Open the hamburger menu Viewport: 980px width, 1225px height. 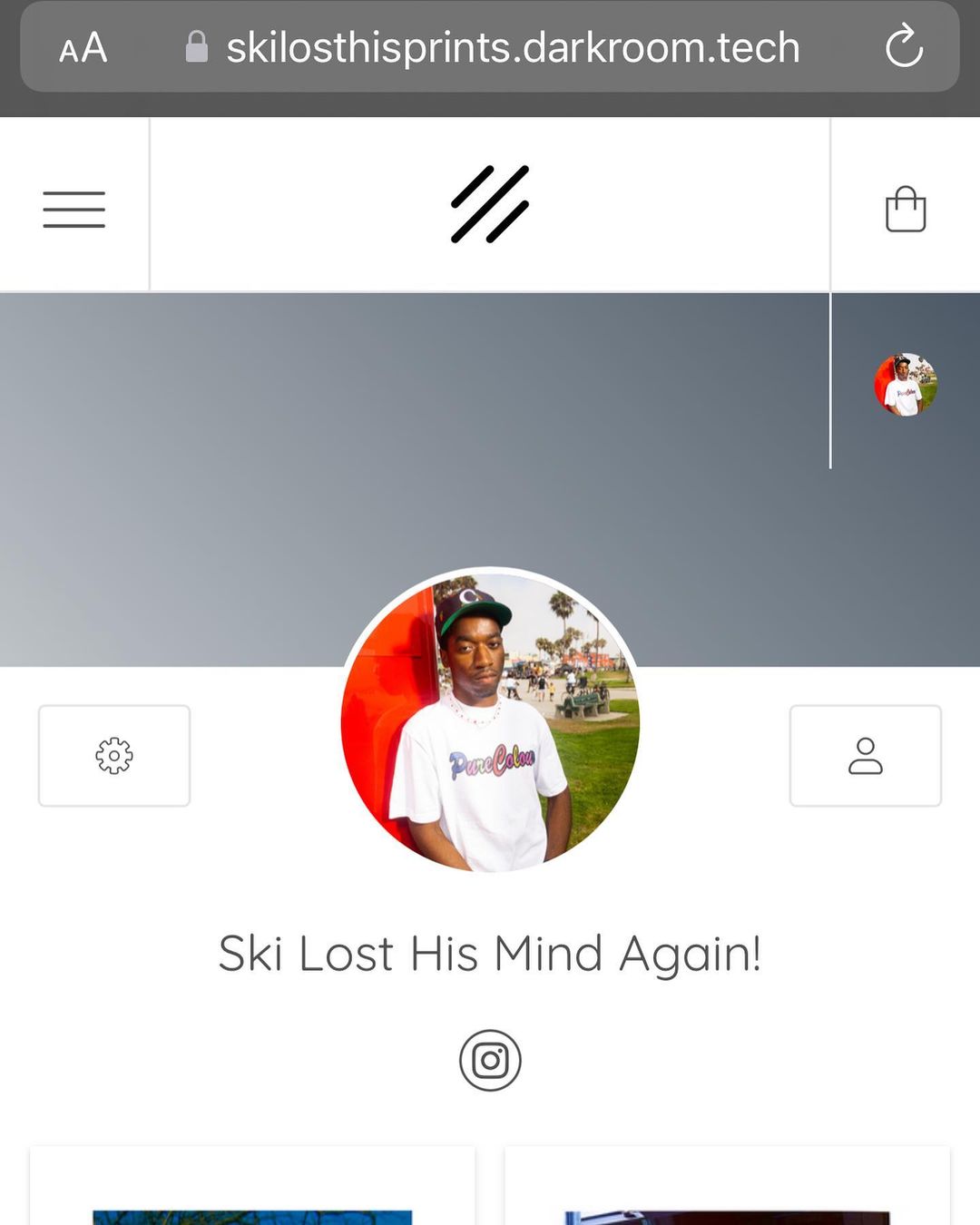[x=73, y=209]
